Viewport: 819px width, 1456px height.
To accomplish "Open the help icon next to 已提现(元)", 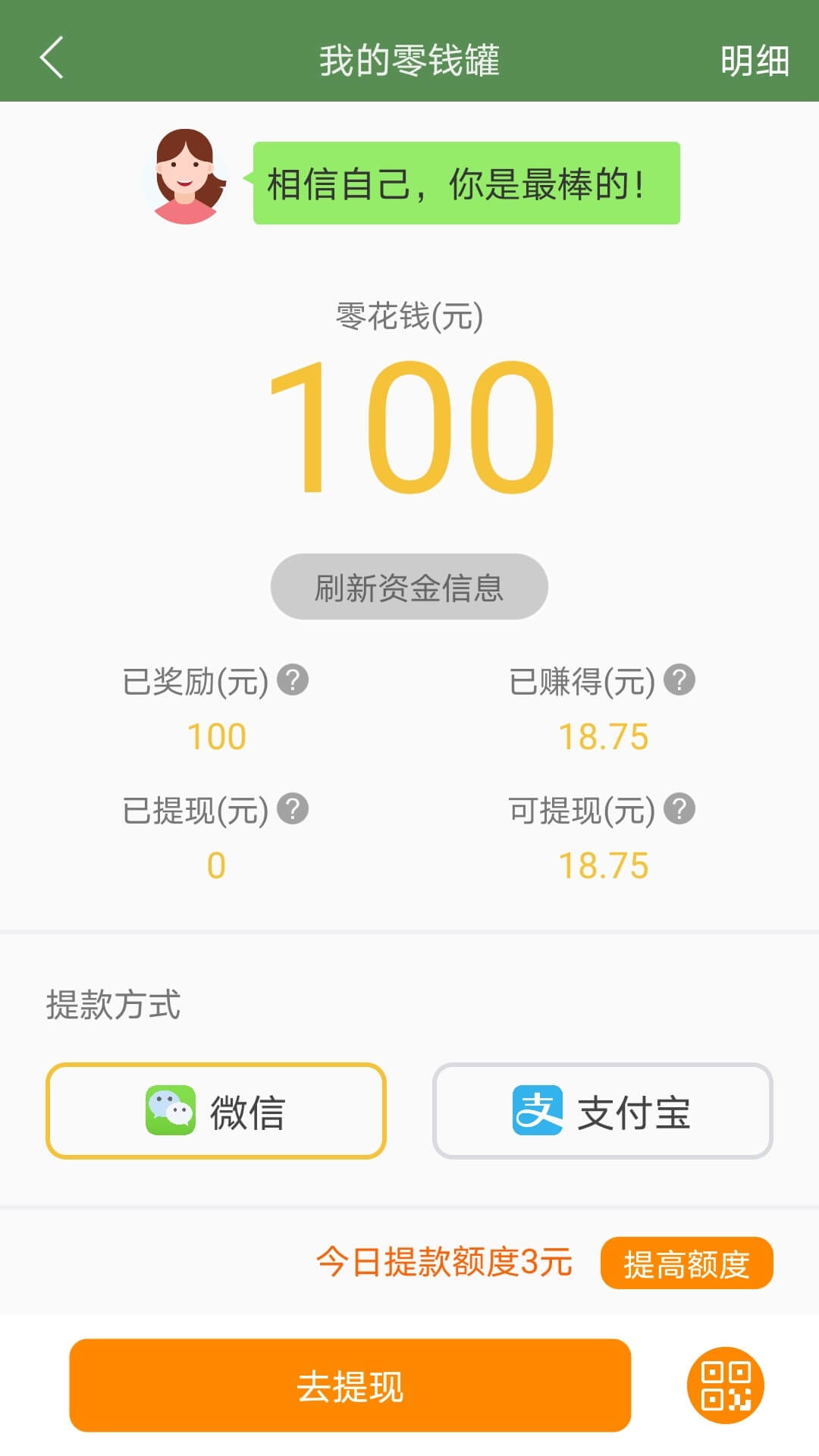I will pos(294,808).
